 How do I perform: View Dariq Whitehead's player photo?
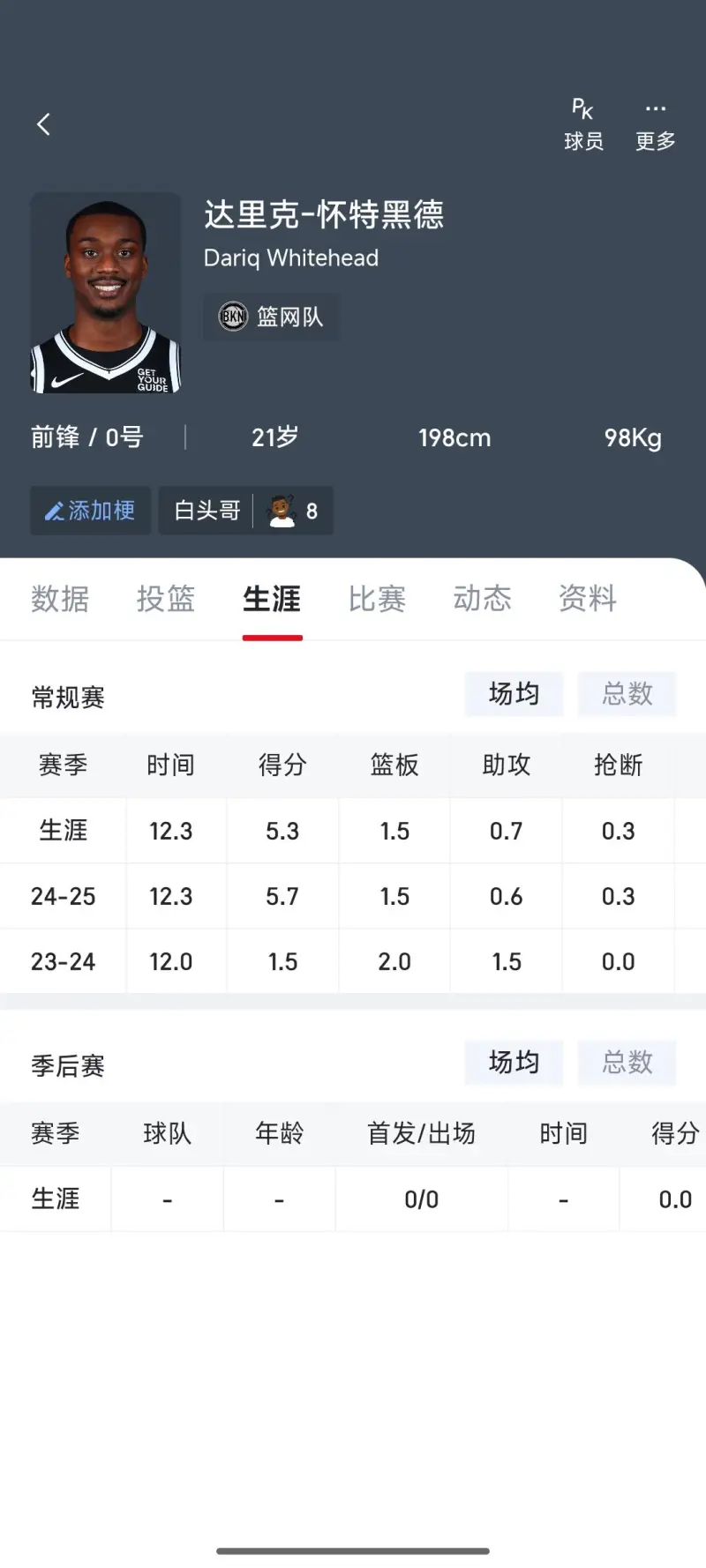106,293
